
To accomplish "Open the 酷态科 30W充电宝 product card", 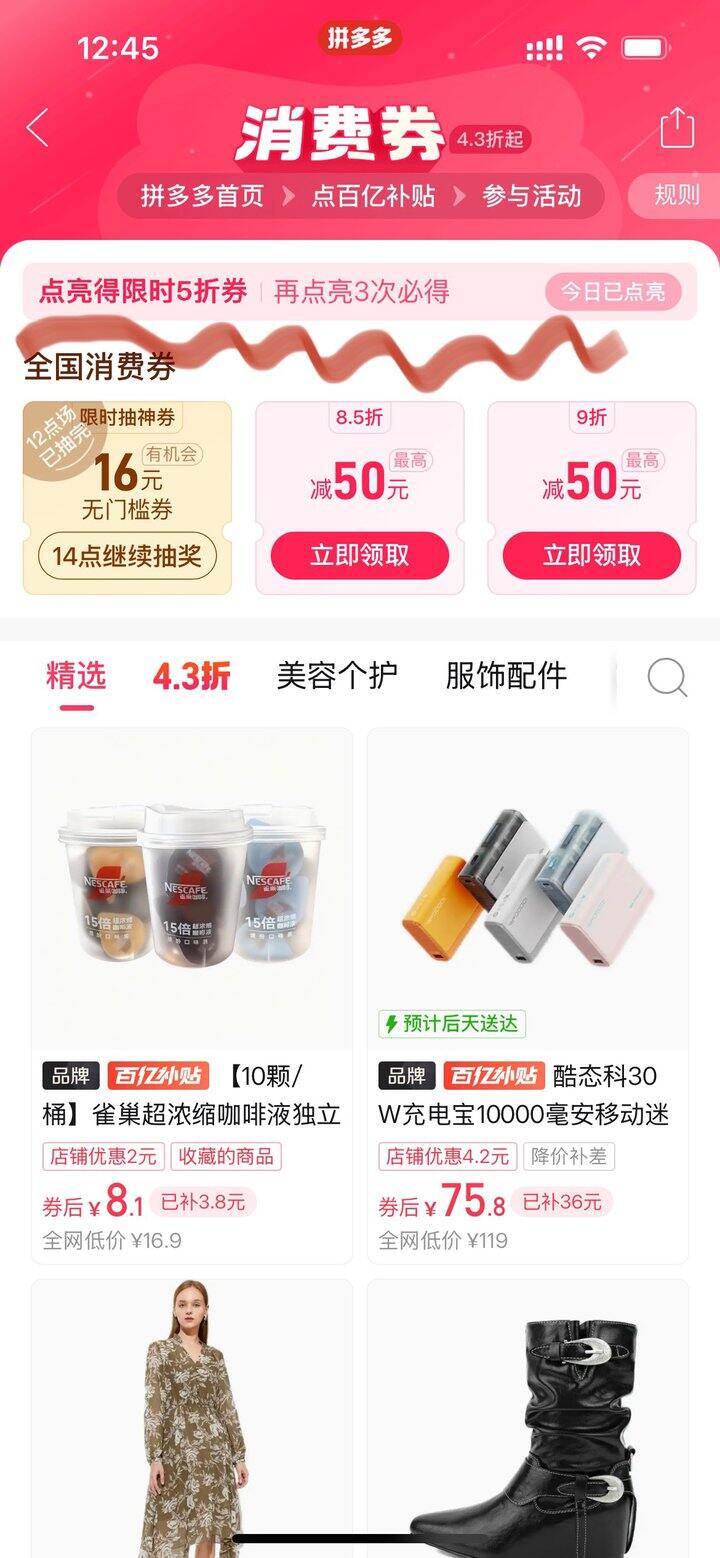I will coord(527,995).
